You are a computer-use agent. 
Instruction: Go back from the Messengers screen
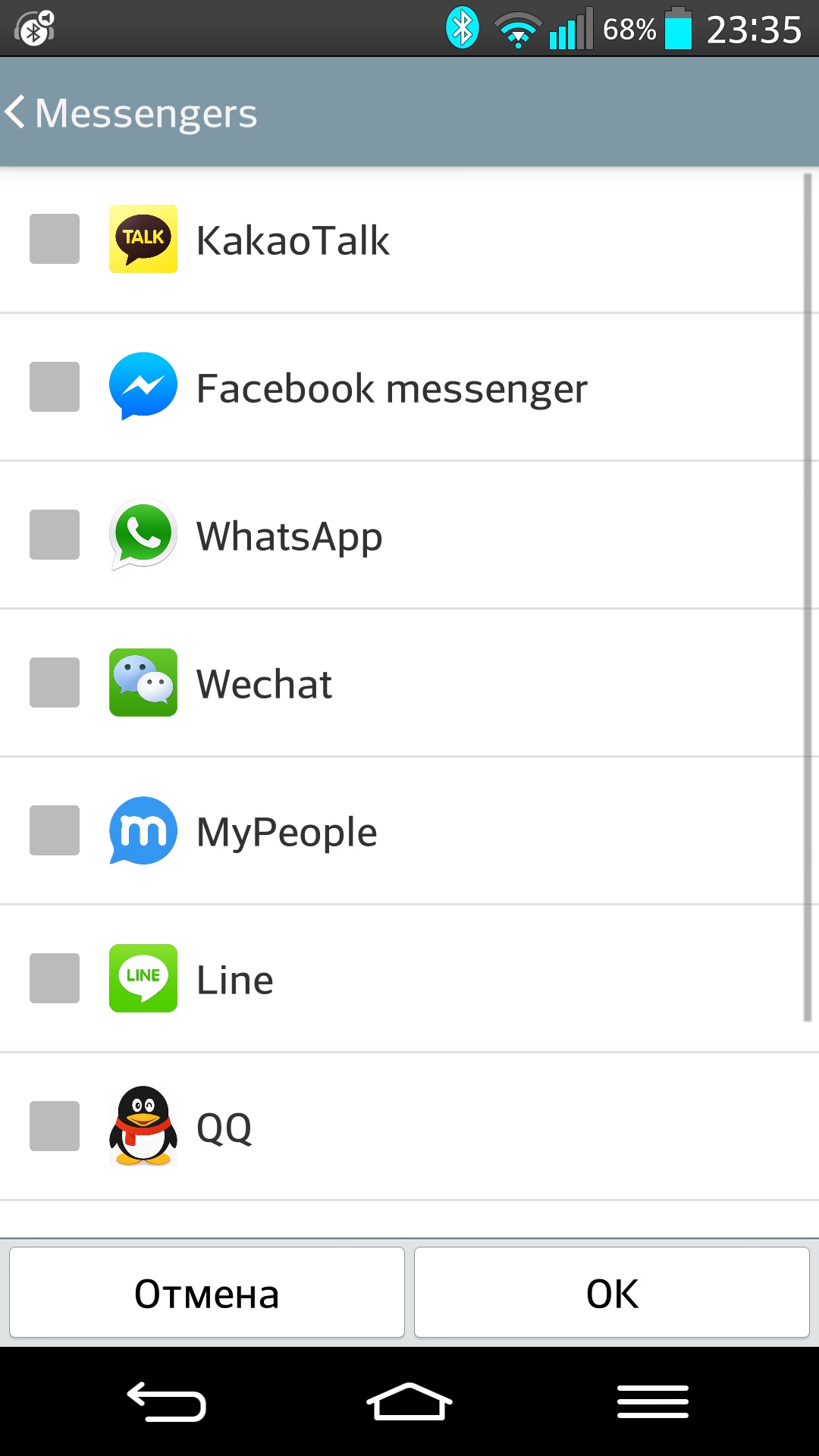(x=17, y=112)
